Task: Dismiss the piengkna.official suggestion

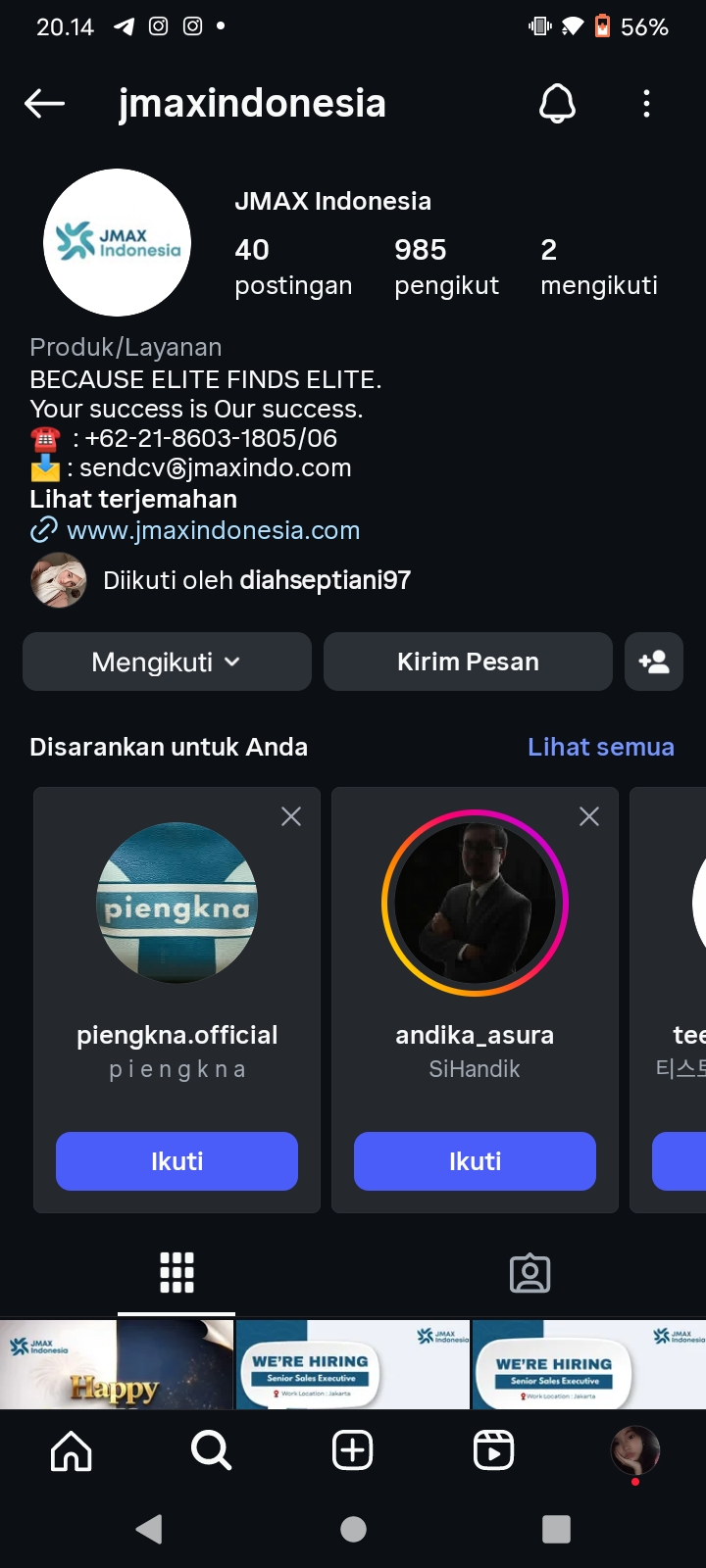Action: [291, 816]
